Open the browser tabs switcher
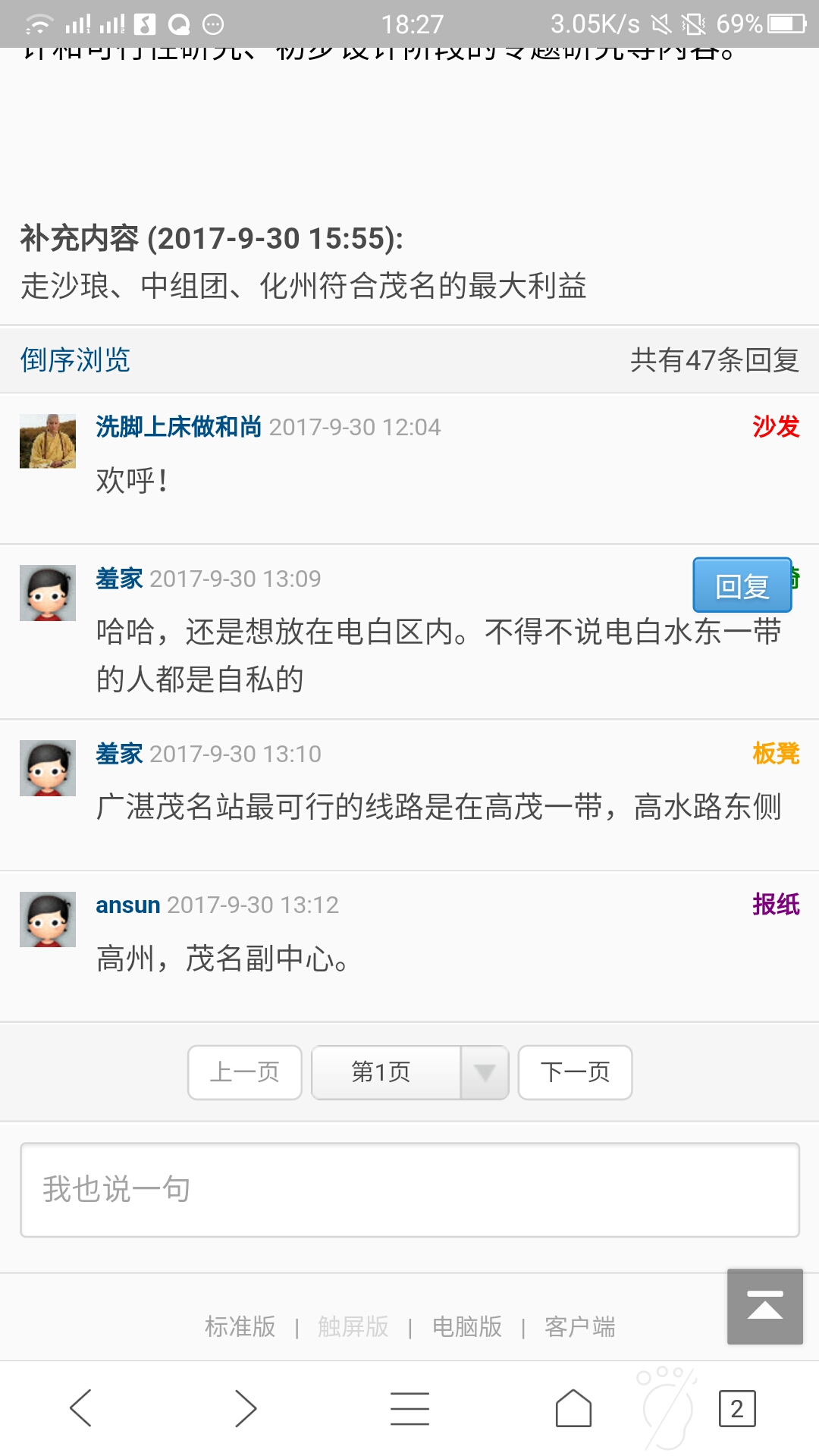This screenshot has width=819, height=1456. click(x=736, y=1408)
